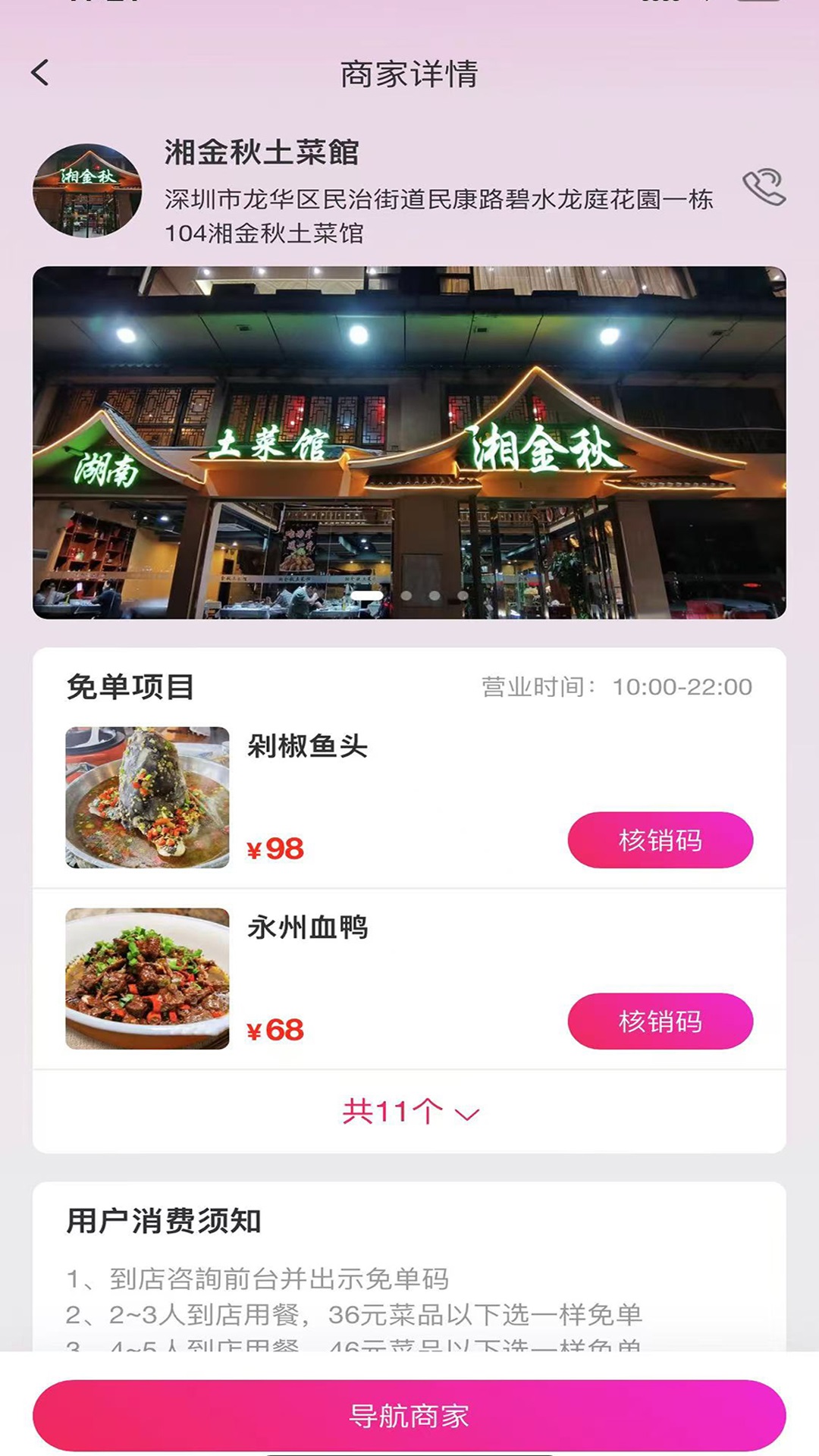Expand 共11个 free items list

(x=409, y=1112)
